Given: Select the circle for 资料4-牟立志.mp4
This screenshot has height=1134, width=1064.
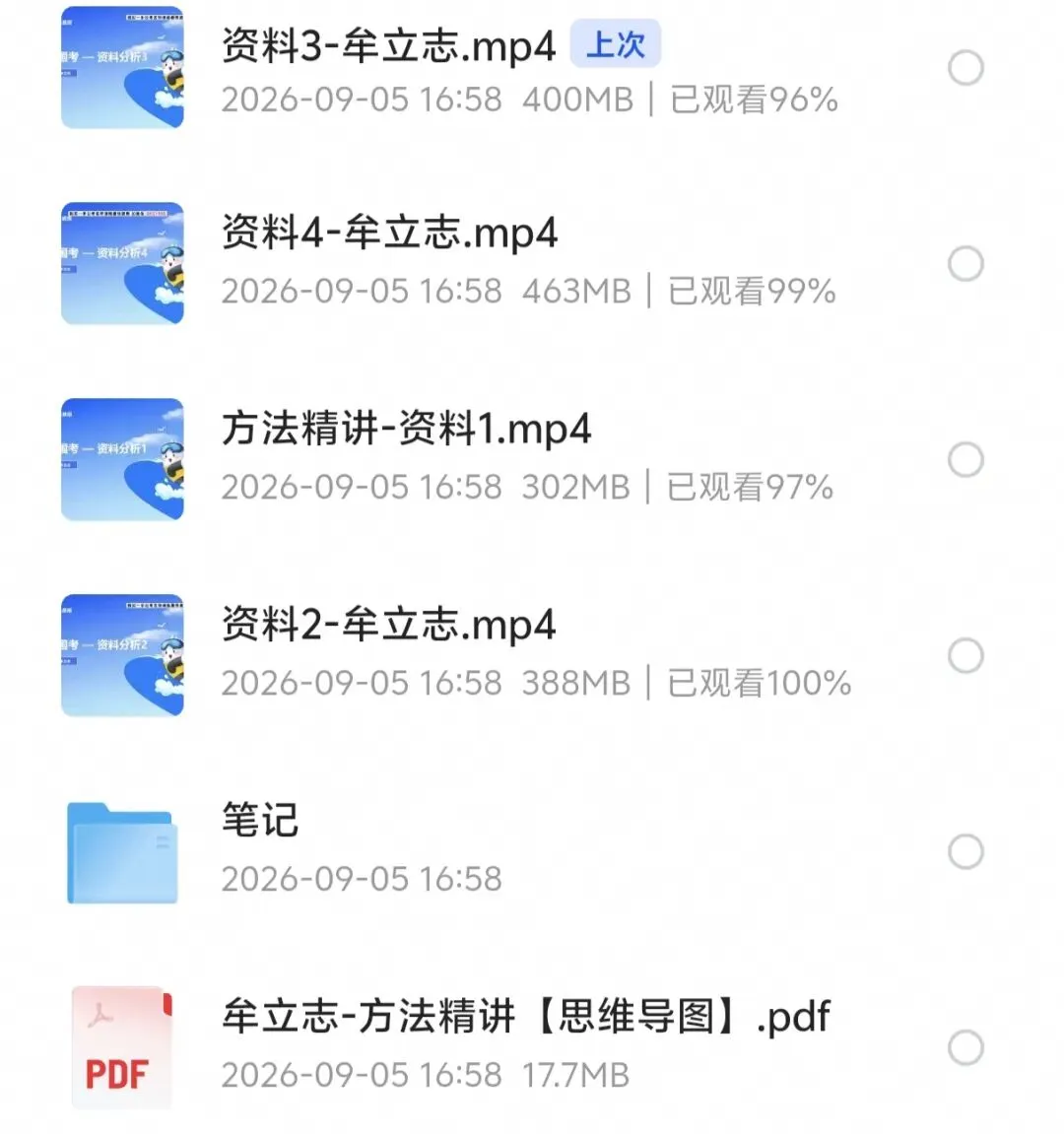Looking at the screenshot, I should [965, 263].
